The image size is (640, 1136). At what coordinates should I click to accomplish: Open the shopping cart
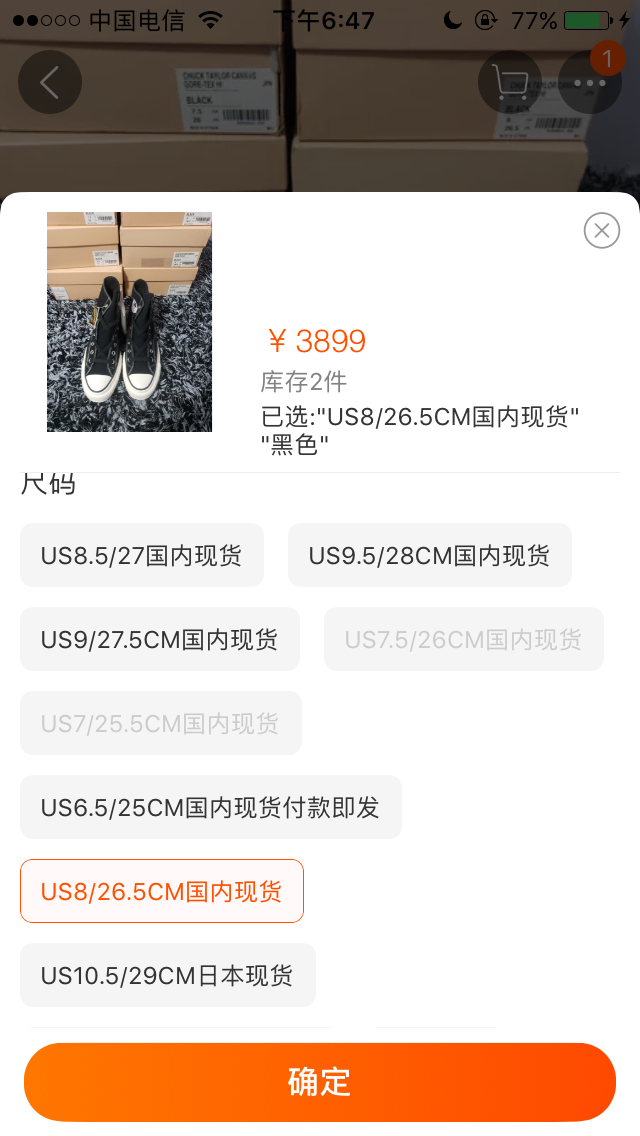click(x=509, y=82)
